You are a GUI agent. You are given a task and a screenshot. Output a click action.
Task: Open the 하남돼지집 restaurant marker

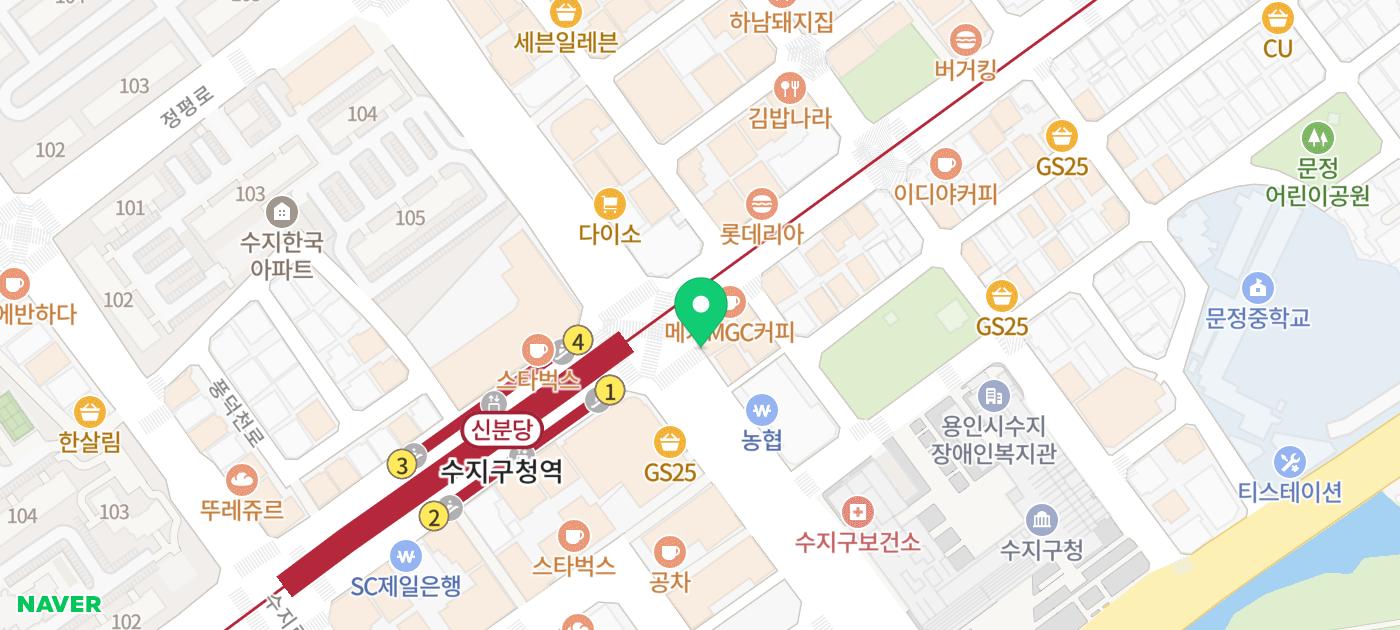(781, 21)
